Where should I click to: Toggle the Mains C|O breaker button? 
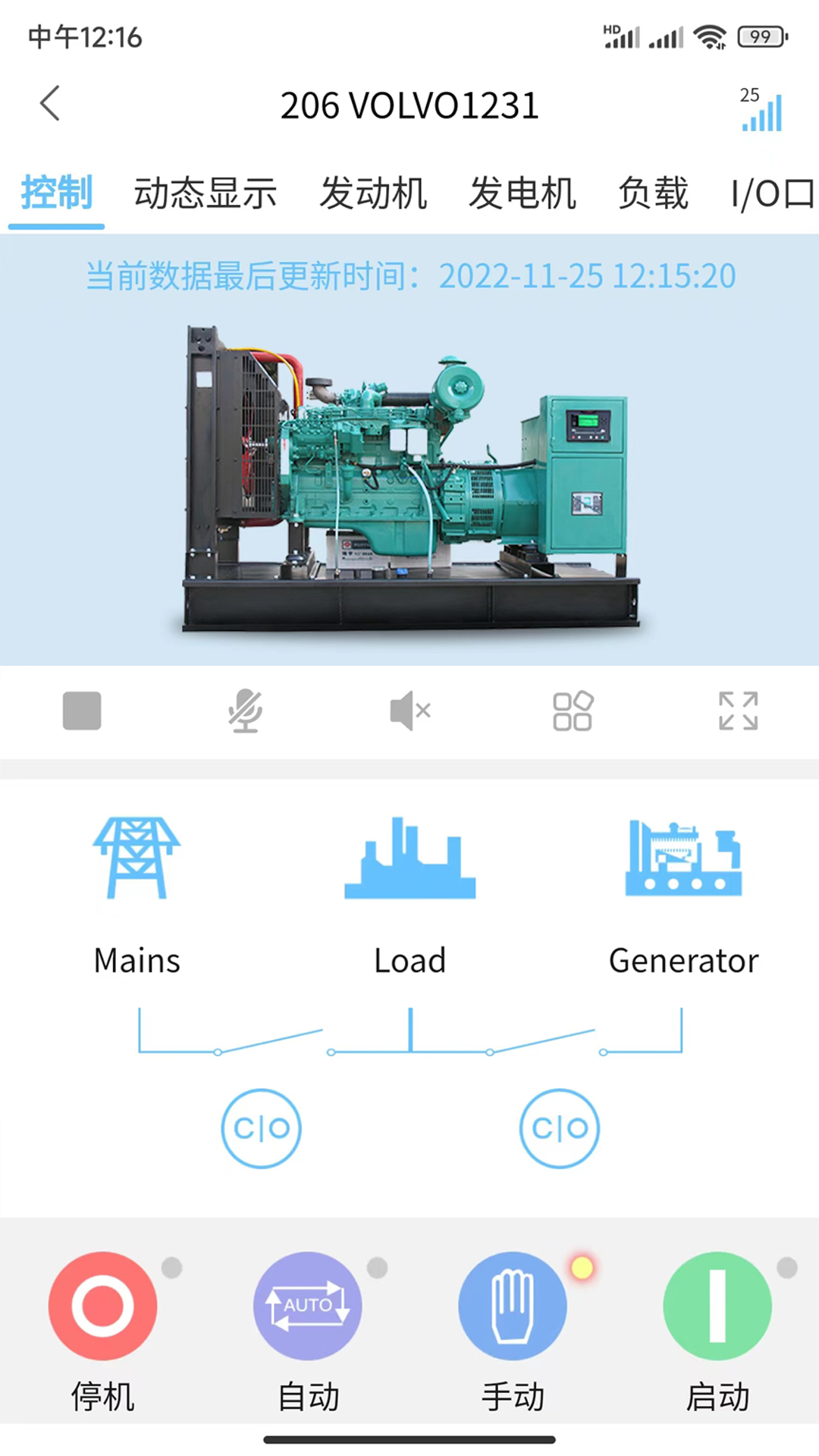click(262, 1128)
